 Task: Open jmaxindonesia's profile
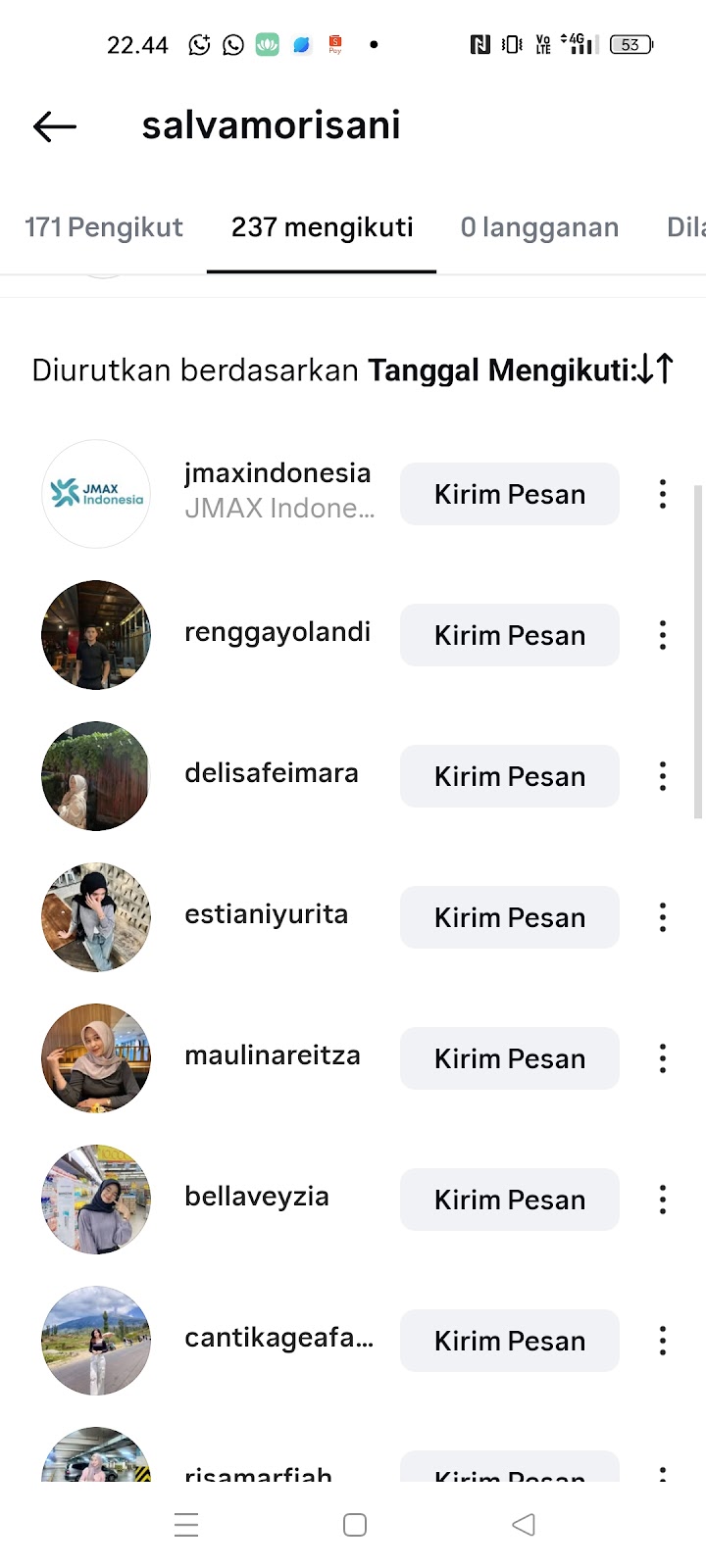[277, 473]
